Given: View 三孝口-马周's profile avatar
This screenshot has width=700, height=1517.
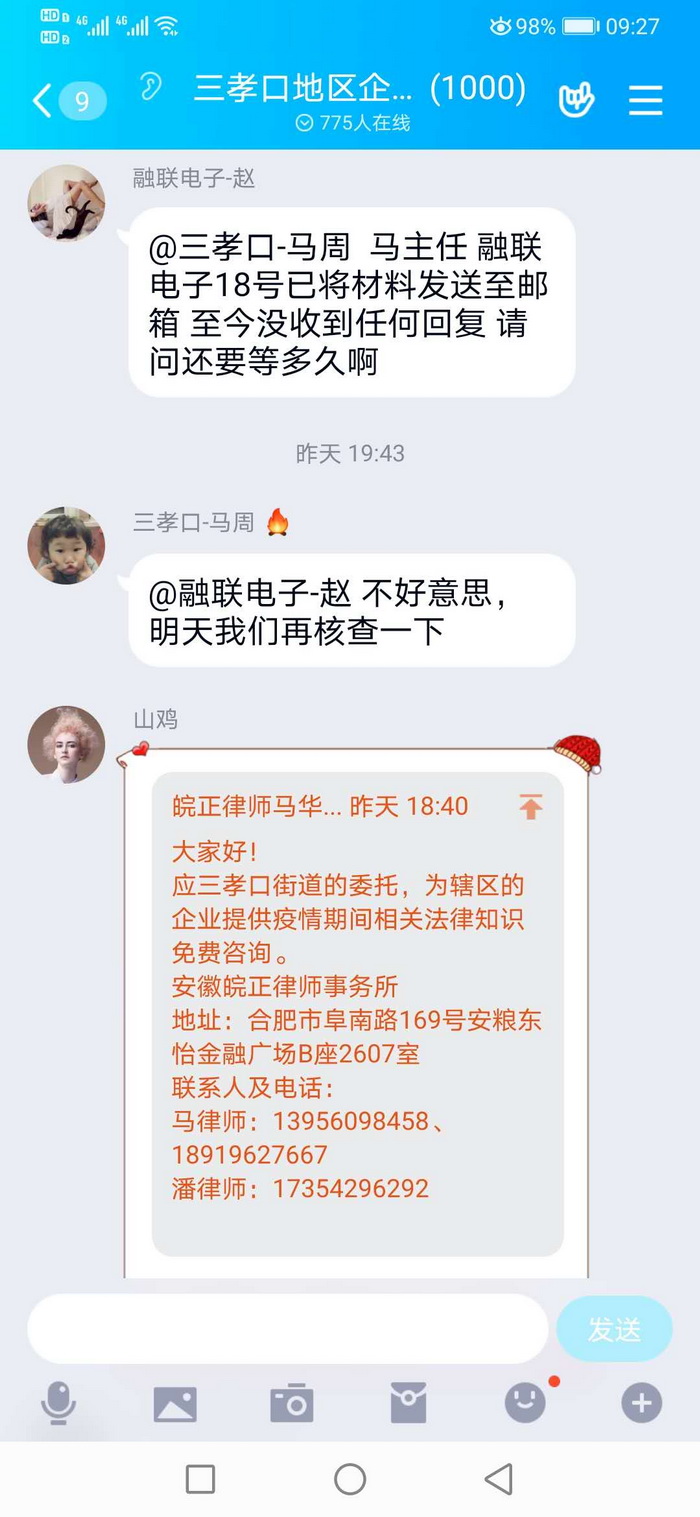Looking at the screenshot, I should coord(66,546).
